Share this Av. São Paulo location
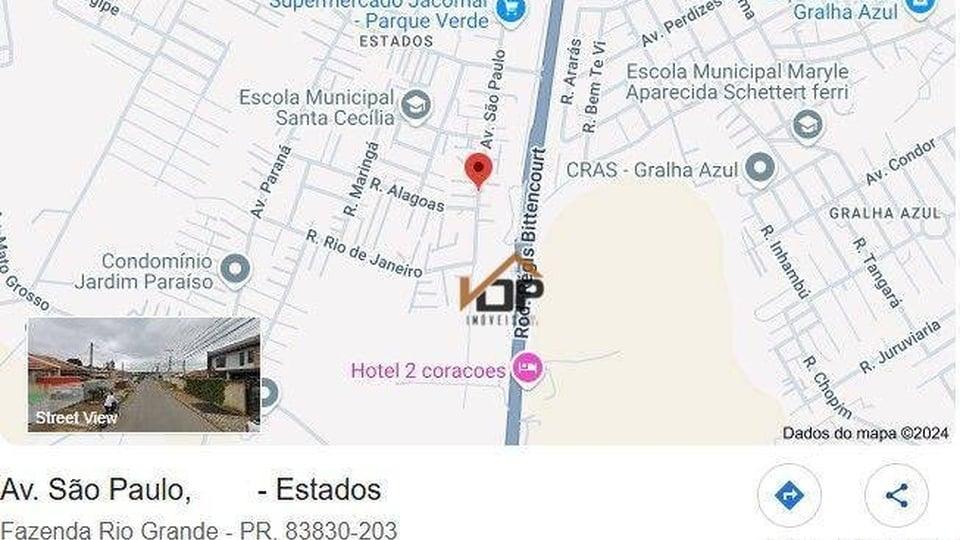Image resolution: width=960 pixels, height=540 pixels. pyautogui.click(x=897, y=495)
